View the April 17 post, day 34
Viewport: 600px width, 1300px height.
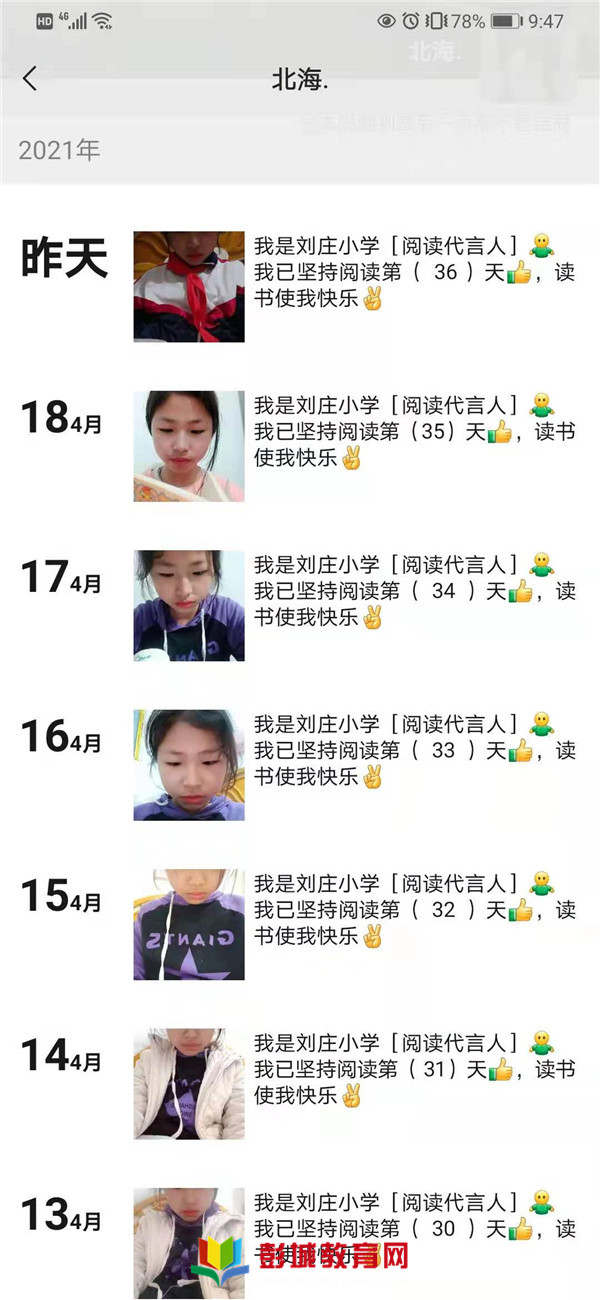click(x=413, y=591)
